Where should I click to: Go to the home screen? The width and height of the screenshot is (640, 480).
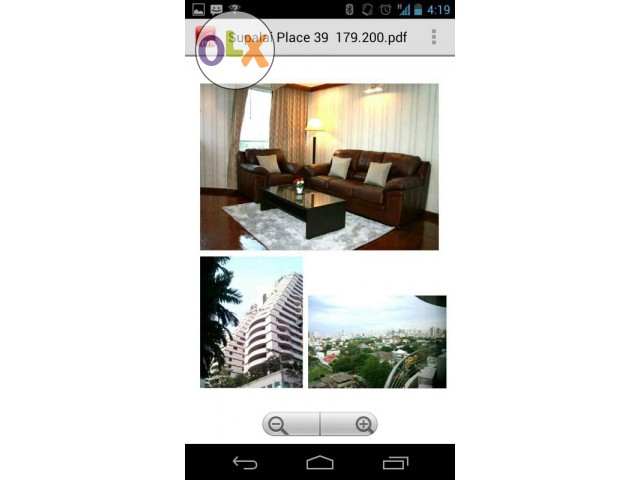pyautogui.click(x=320, y=462)
